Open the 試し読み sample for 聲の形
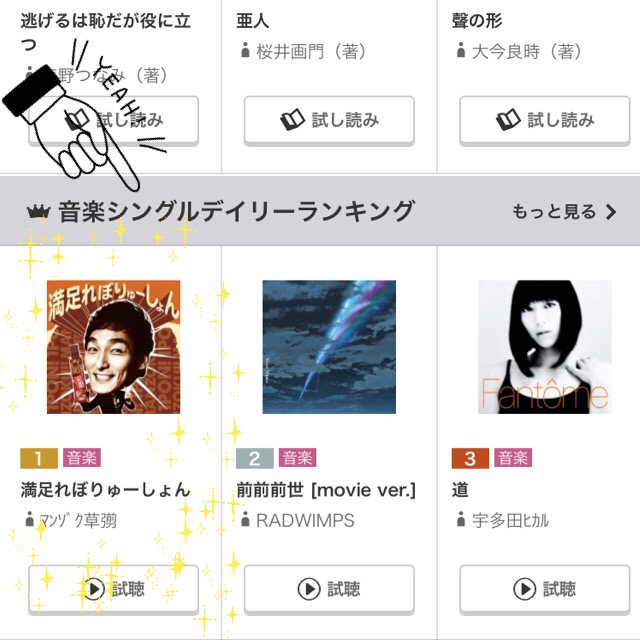 (x=545, y=121)
